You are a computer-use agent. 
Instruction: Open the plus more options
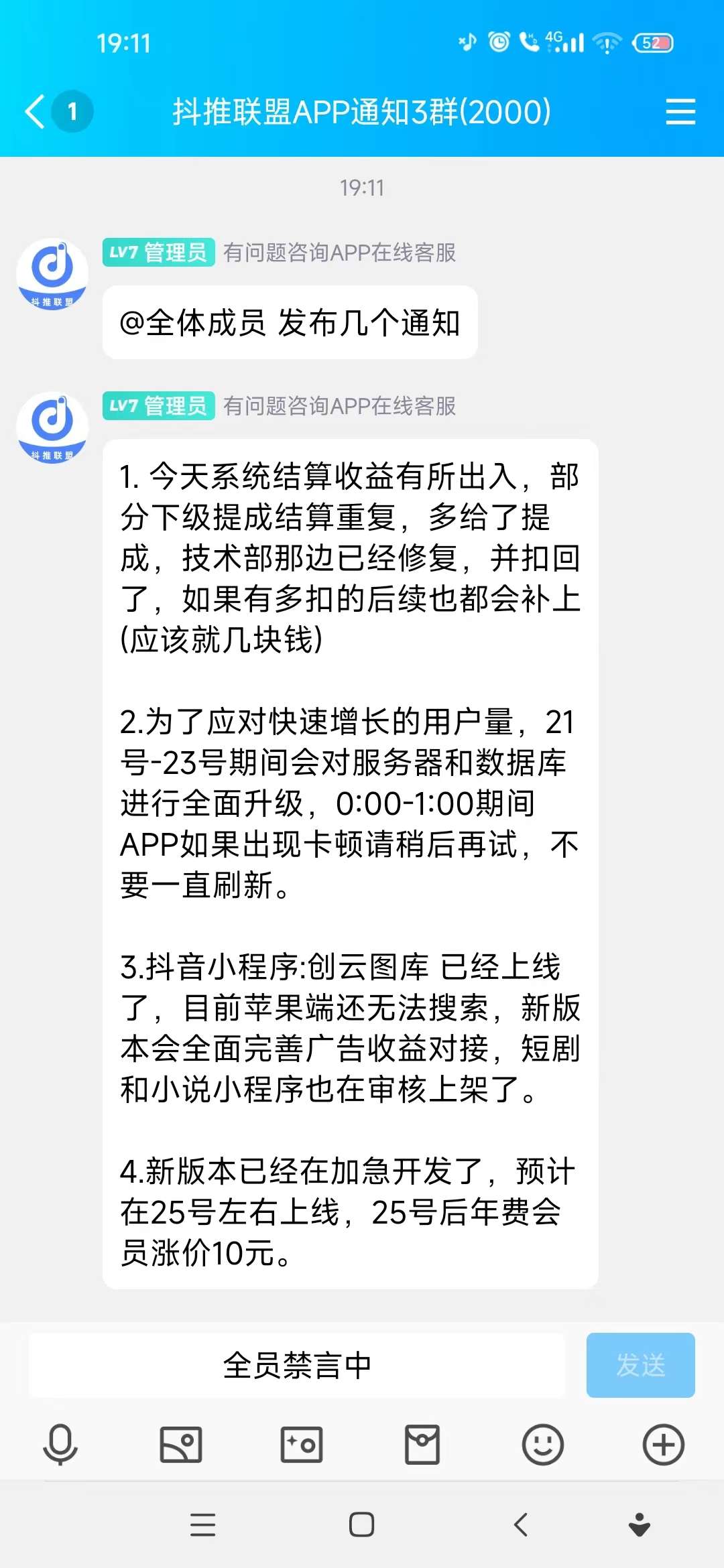664,1445
